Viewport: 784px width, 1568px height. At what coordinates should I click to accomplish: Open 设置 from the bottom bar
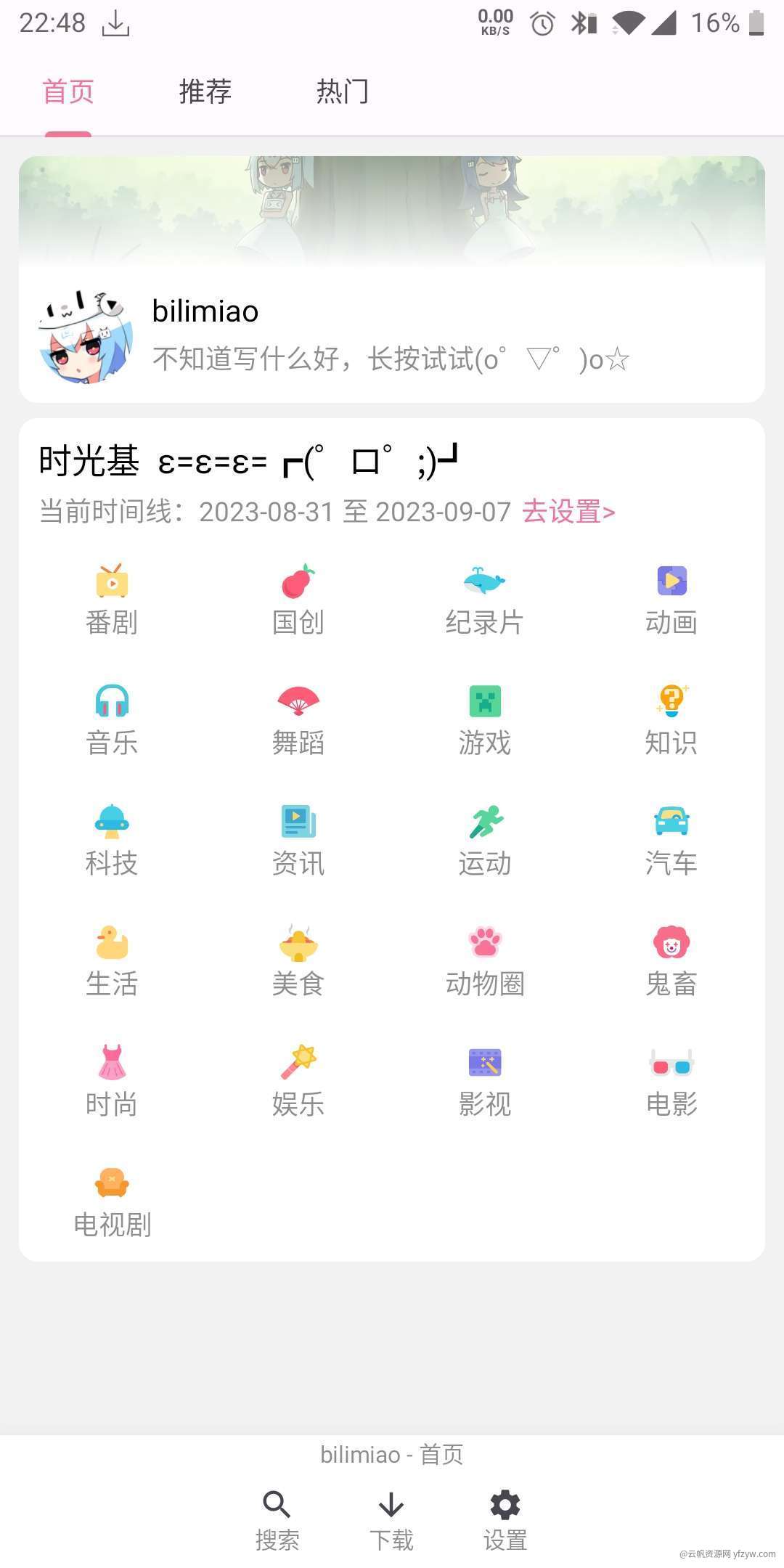505,1520
